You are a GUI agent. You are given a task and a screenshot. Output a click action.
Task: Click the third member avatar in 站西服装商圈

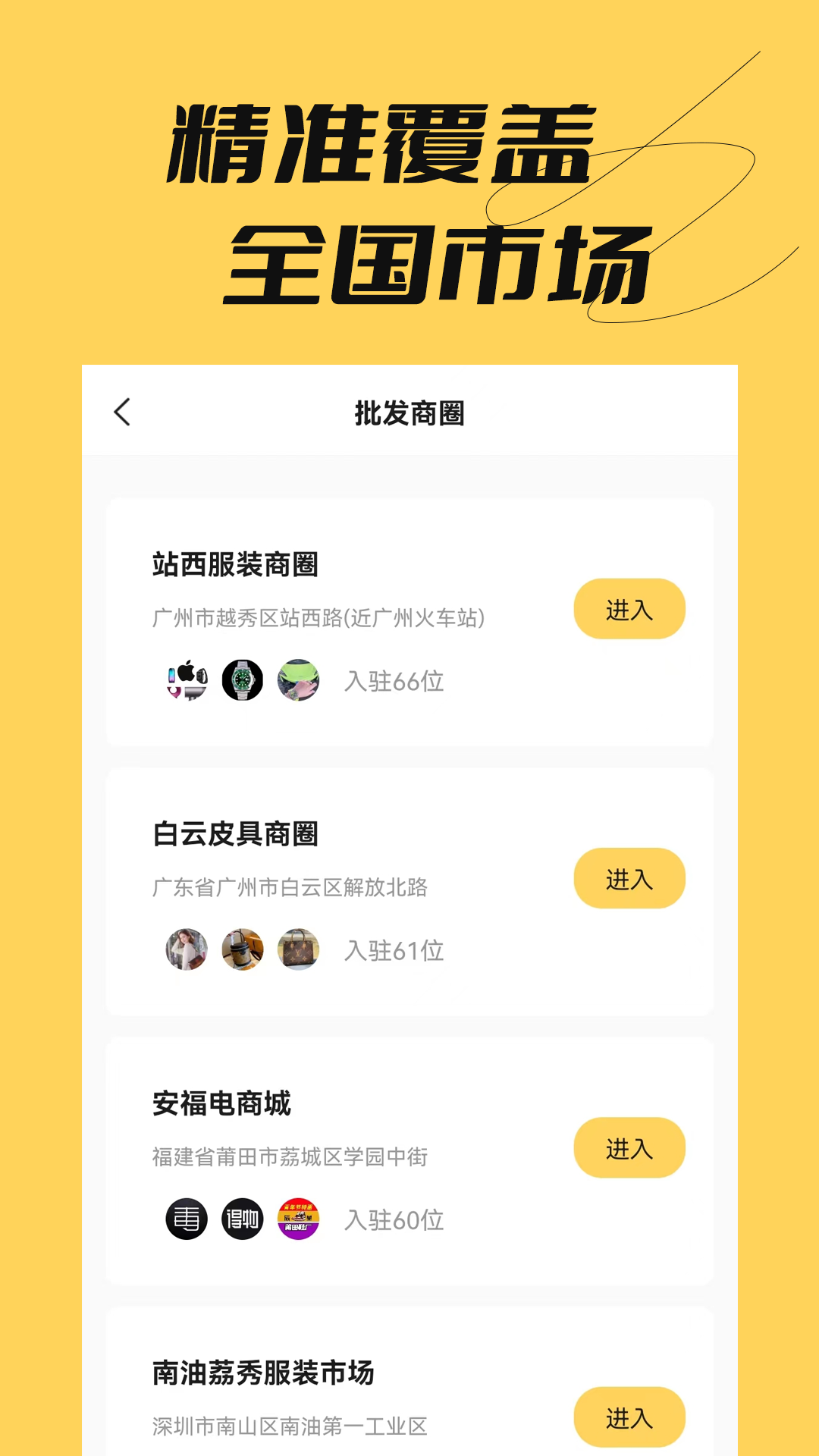coord(297,681)
